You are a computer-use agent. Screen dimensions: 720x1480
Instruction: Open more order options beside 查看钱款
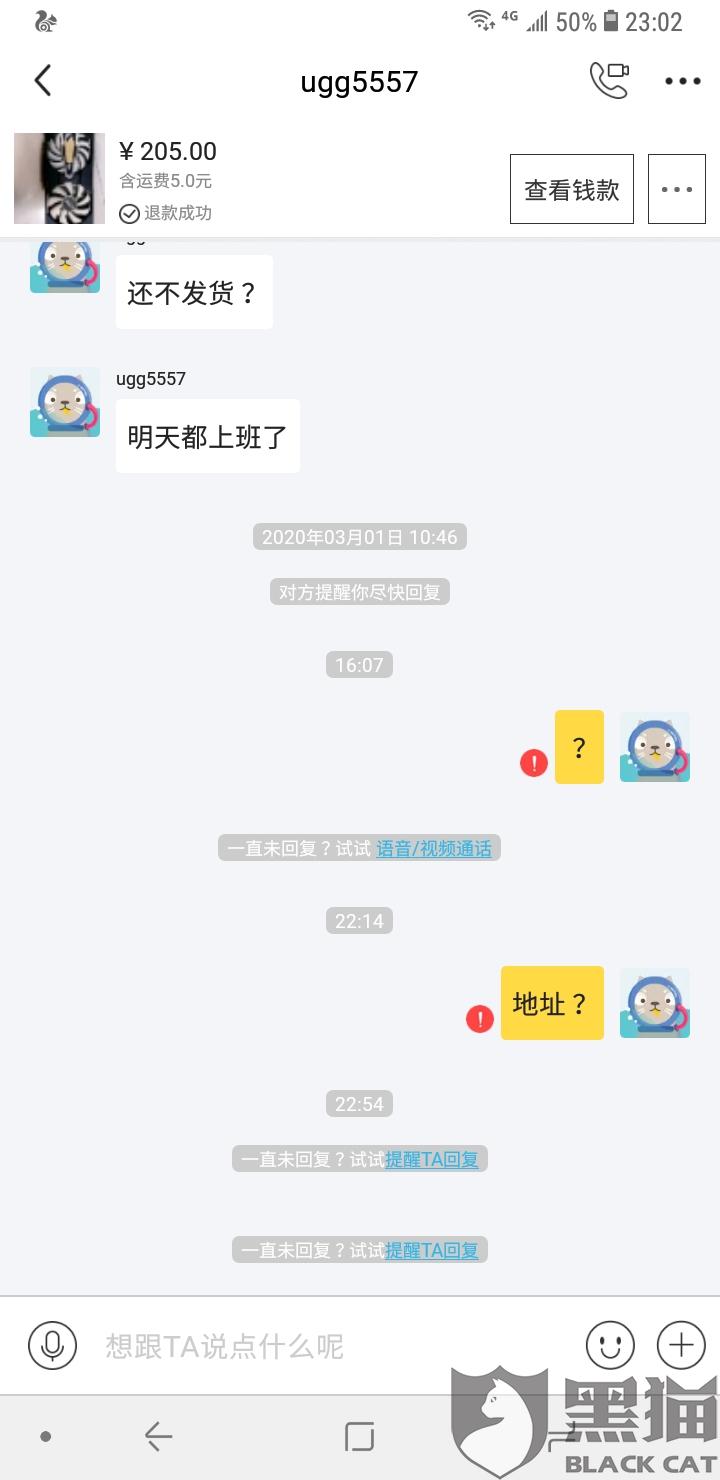pos(677,189)
